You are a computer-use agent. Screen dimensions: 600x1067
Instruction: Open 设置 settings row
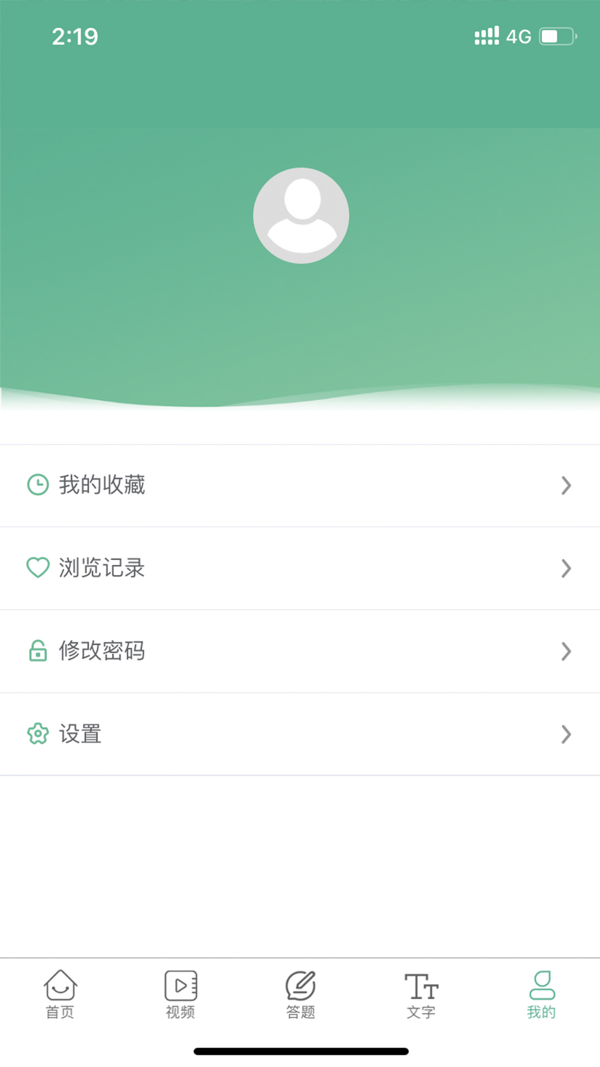tap(300, 734)
